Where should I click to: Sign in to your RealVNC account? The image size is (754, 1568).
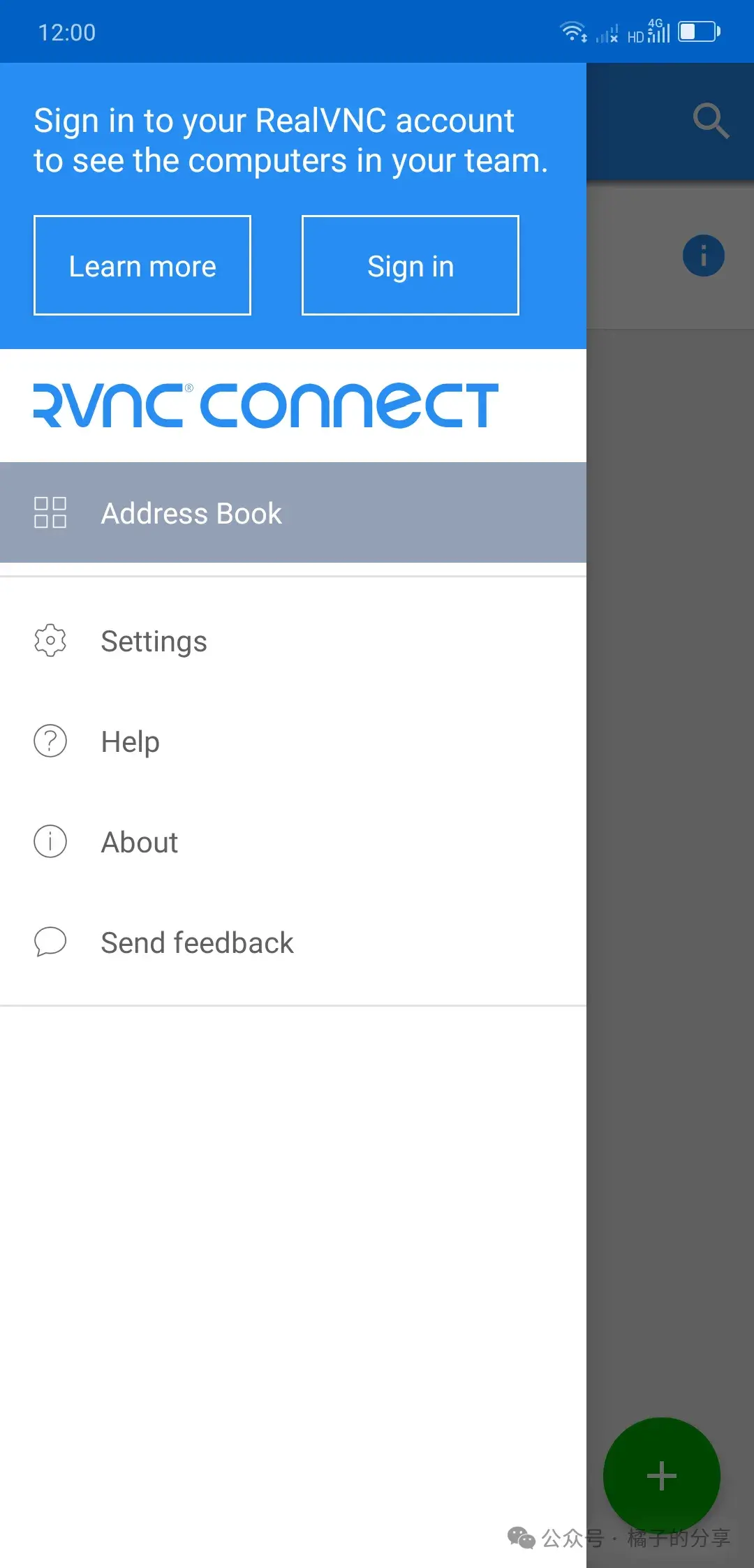(411, 265)
